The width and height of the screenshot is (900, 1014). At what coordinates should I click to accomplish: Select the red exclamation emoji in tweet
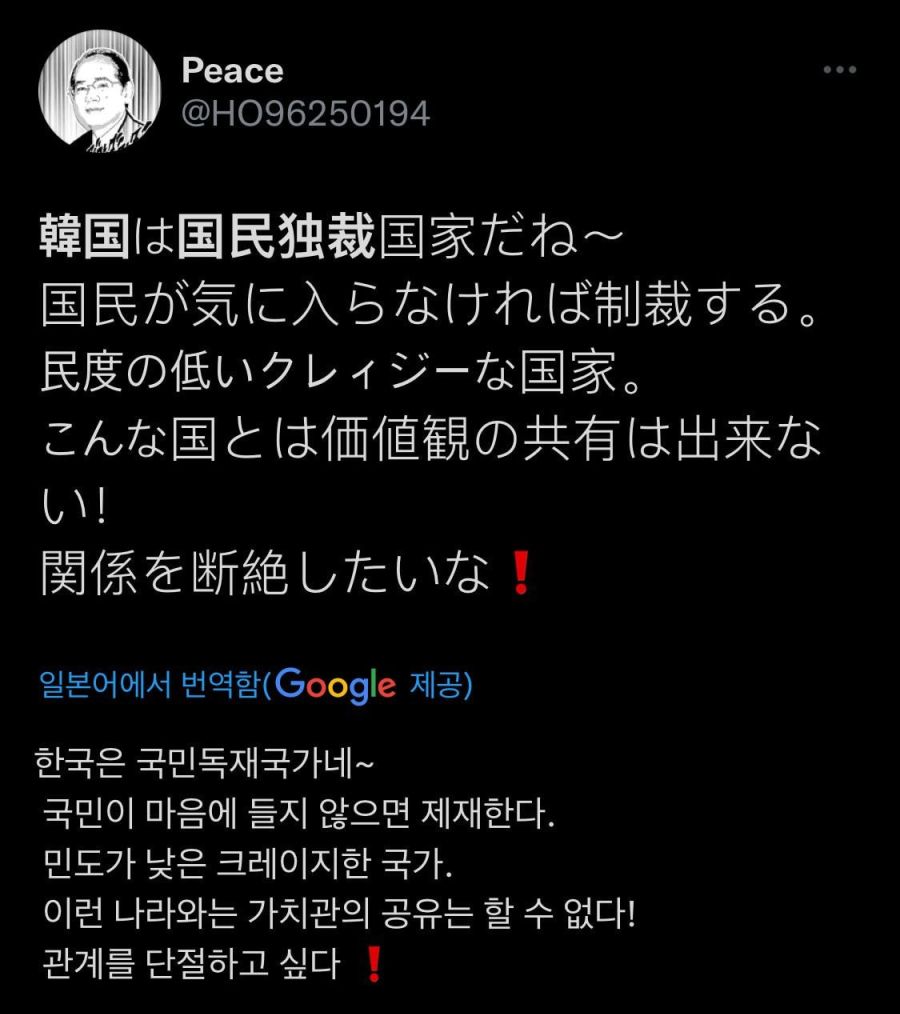click(520, 568)
